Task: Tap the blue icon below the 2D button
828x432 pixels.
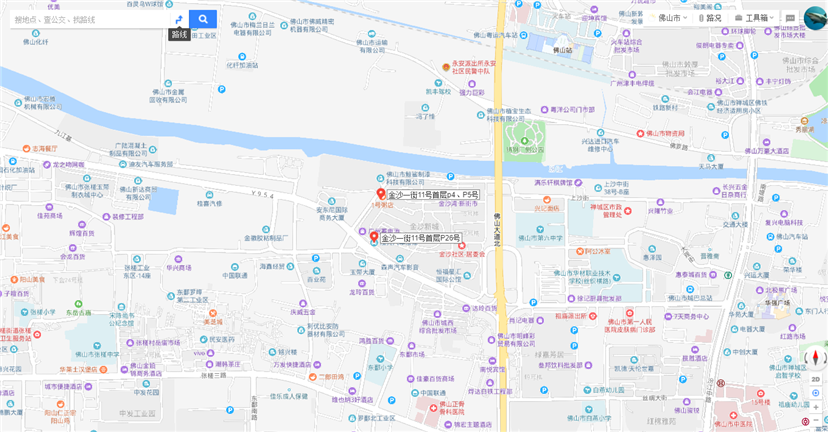Action: 816,394
